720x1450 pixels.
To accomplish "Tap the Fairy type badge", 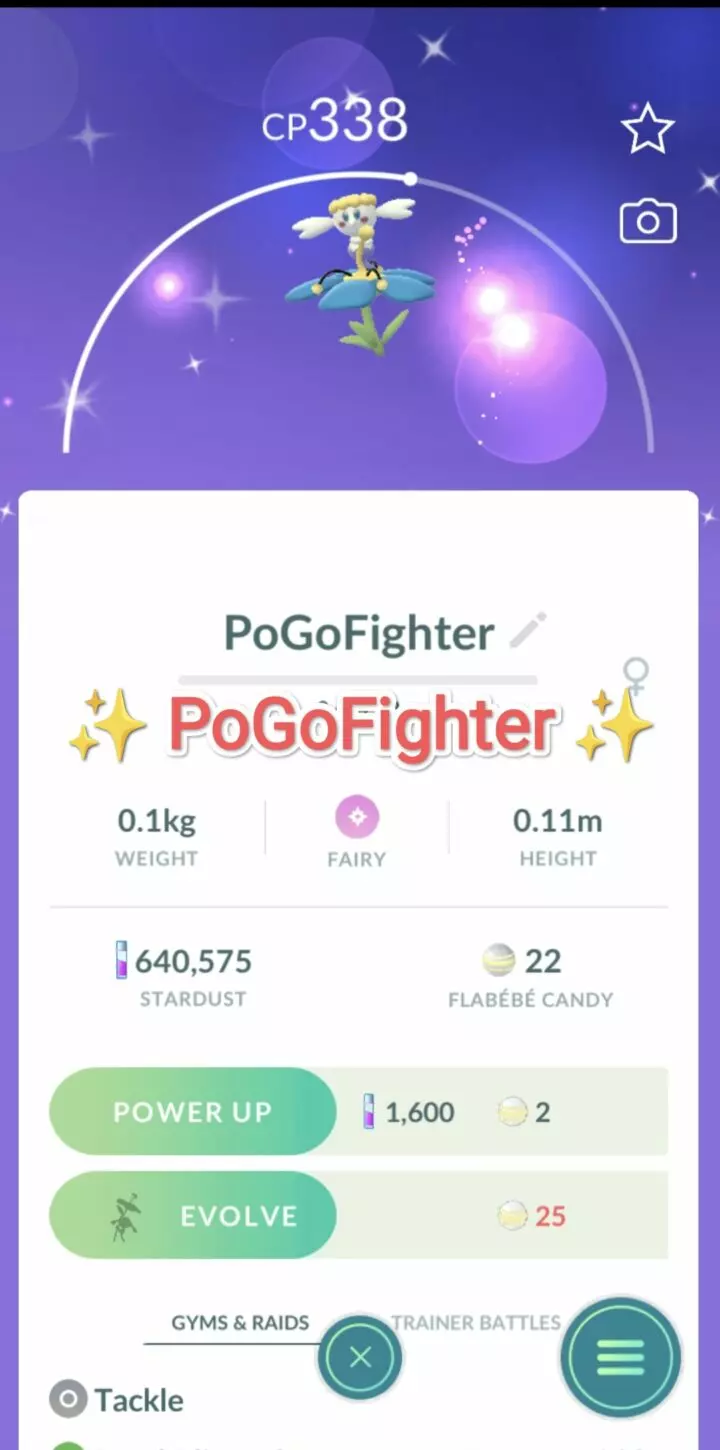I will tap(357, 815).
